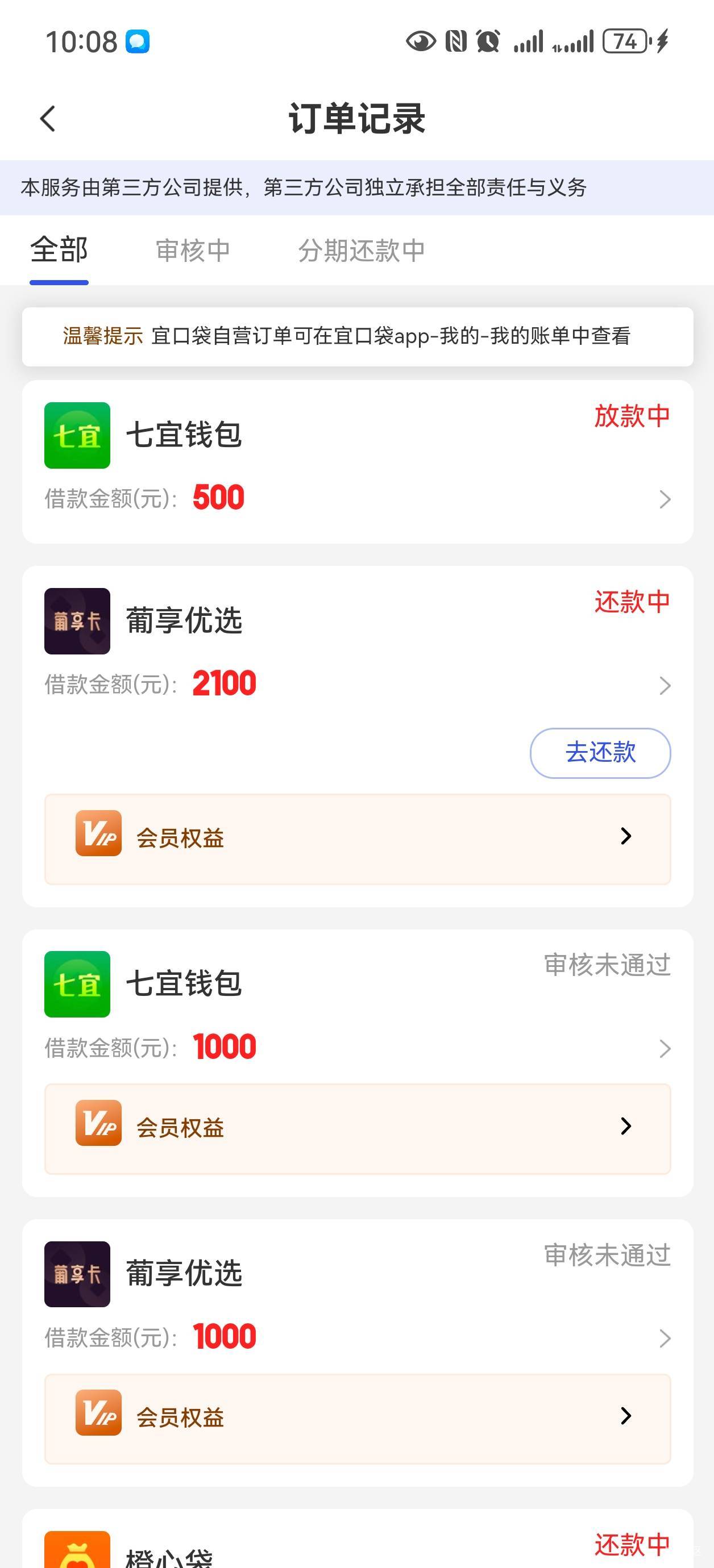The width and height of the screenshot is (714, 1568).
Task: Open the 葡享优选 2100 yuan order
Action: point(357,651)
